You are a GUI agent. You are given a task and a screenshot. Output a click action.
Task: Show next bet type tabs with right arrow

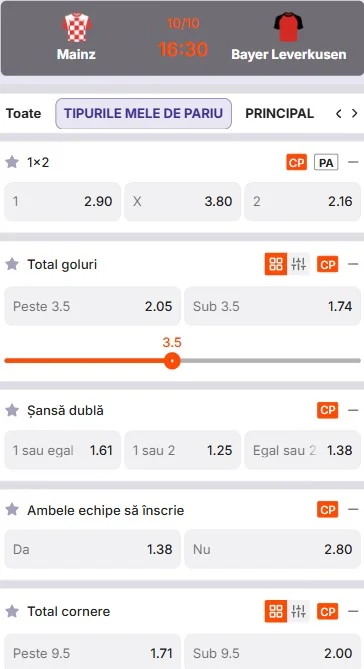coord(354,113)
